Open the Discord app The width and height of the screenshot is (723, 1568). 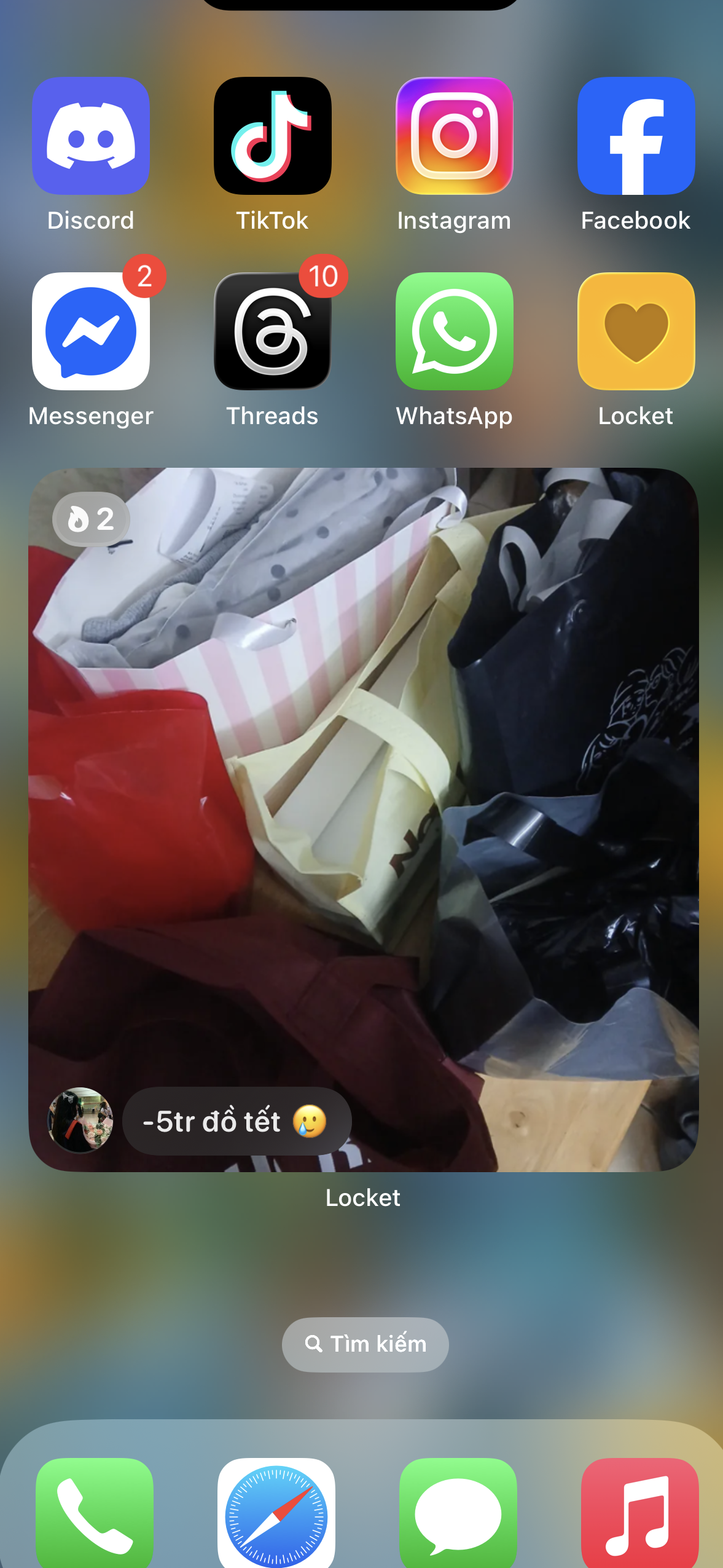tap(91, 136)
